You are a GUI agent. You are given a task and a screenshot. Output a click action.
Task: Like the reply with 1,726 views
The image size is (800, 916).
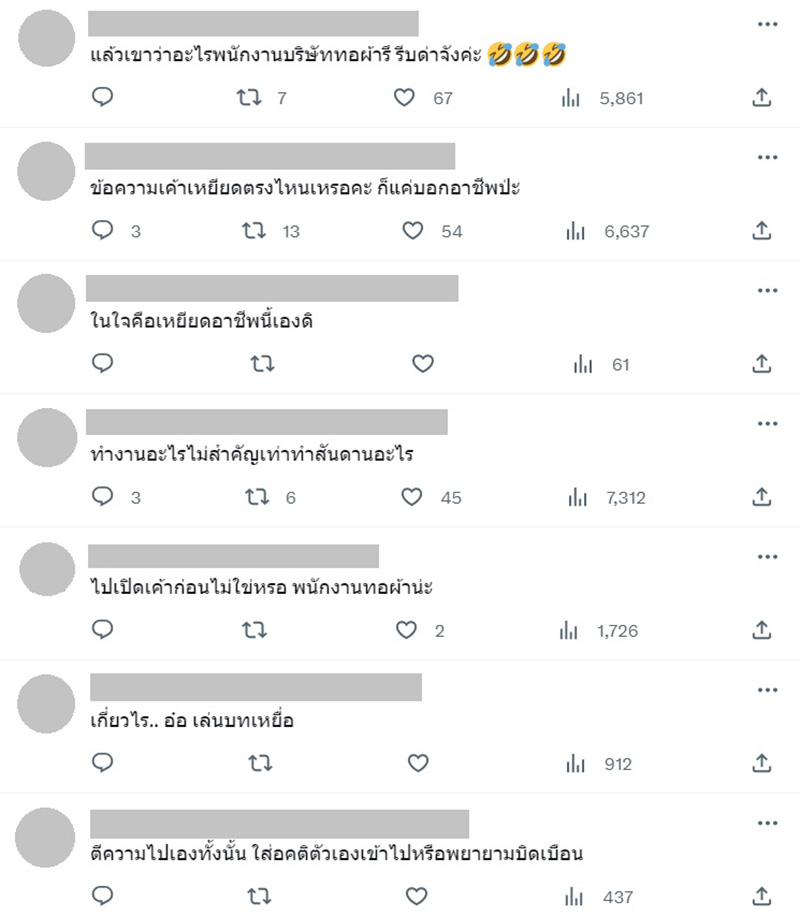[x=406, y=630]
